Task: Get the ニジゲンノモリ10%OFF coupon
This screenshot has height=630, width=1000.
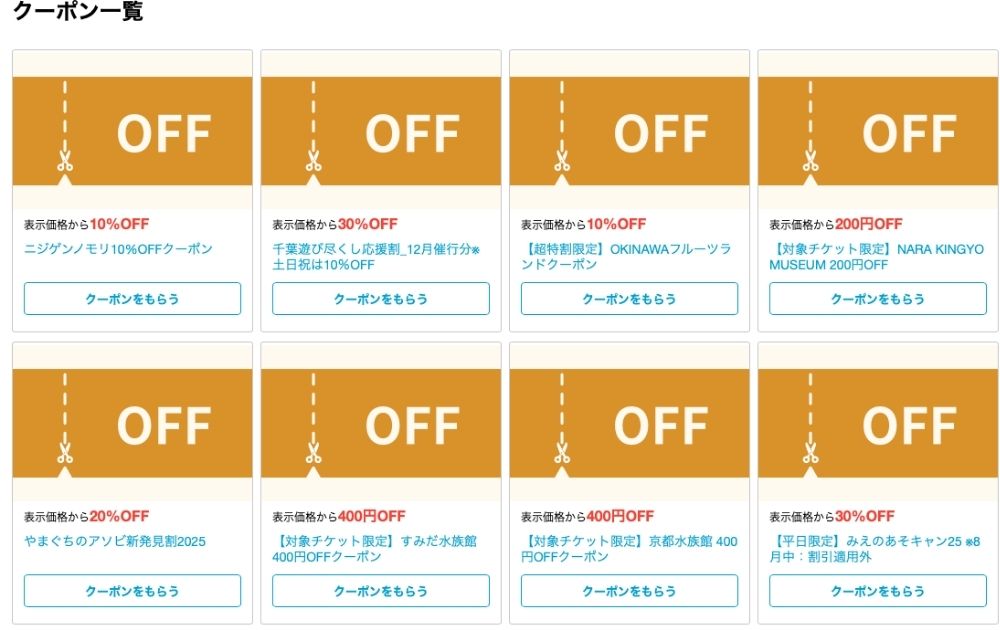Action: tap(132, 299)
